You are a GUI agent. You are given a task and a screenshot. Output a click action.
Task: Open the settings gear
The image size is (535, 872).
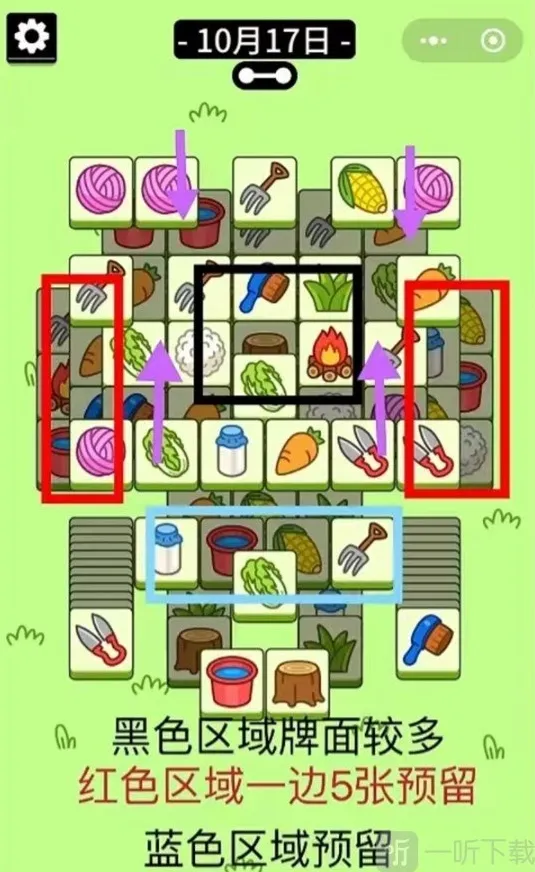click(x=32, y=36)
